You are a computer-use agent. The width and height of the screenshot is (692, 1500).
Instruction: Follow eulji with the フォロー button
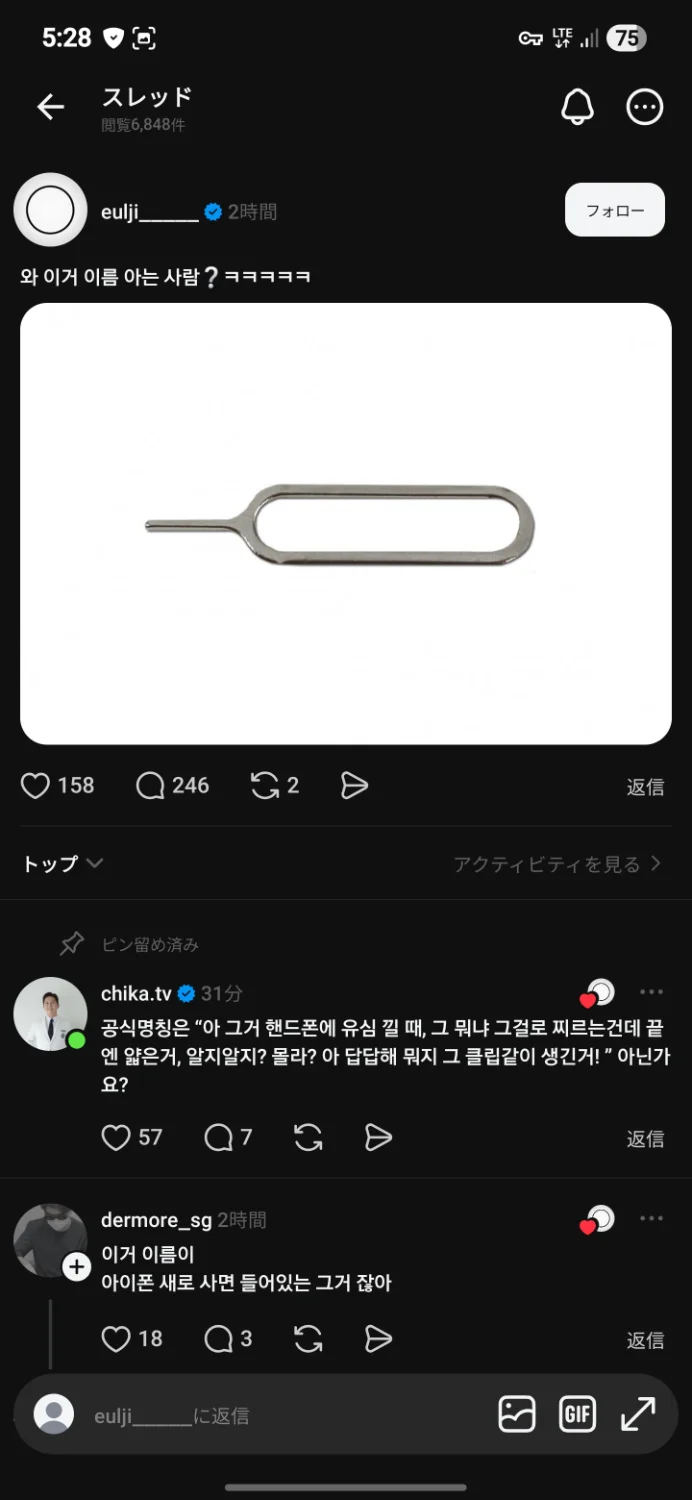(614, 210)
